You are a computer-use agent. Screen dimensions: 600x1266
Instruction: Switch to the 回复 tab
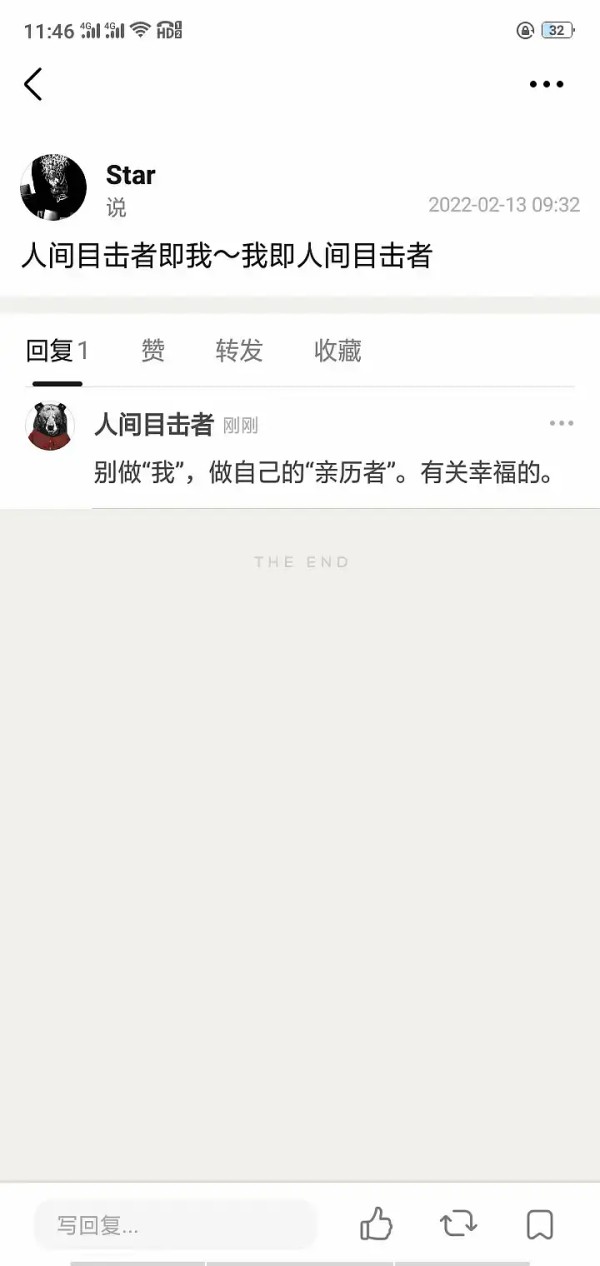[56, 351]
